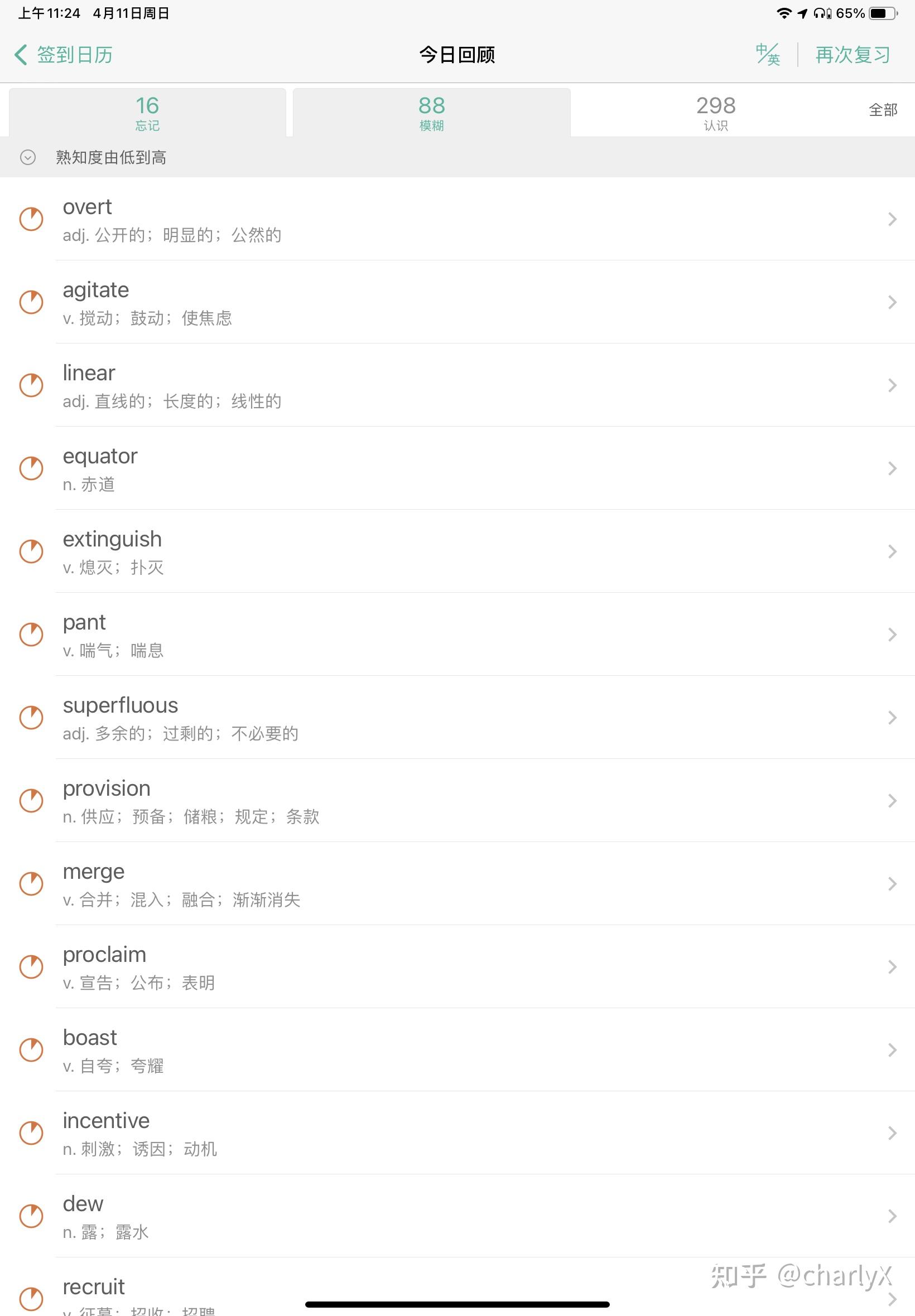Viewport: 915px width, 1316px height.
Task: Select the provision word row
Action: (458, 801)
